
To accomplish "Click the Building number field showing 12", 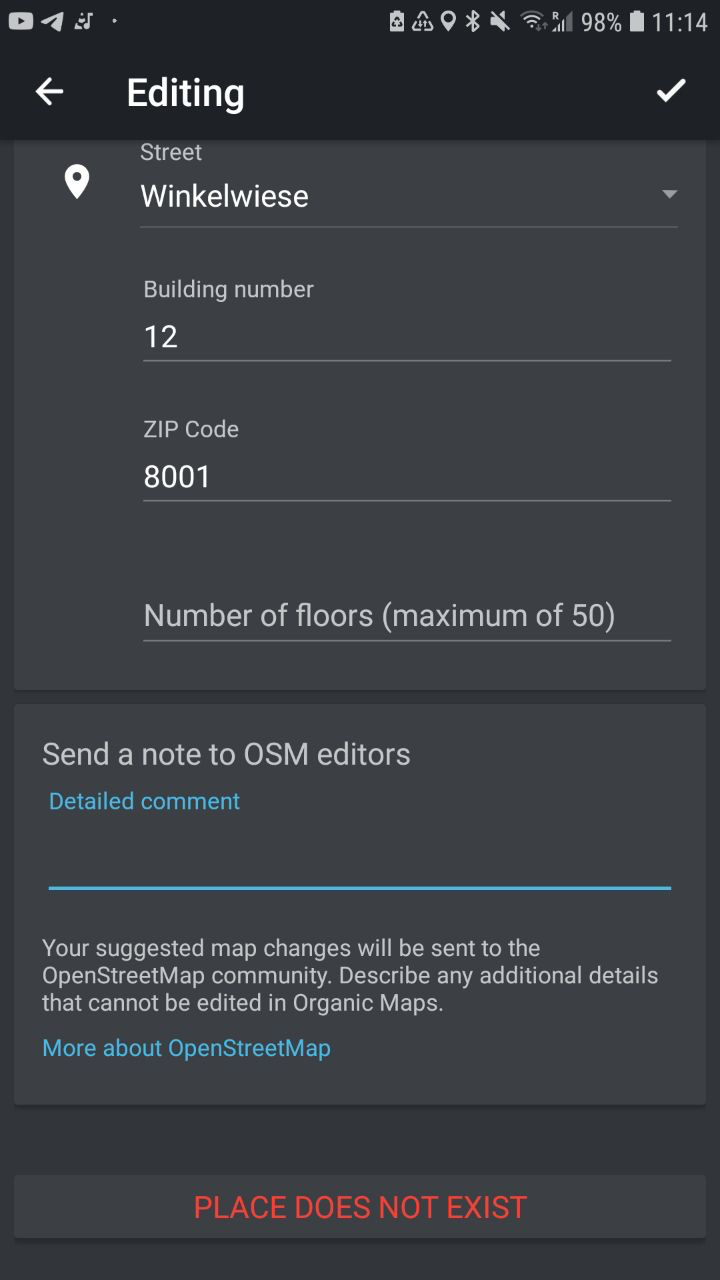I will pyautogui.click(x=400, y=336).
